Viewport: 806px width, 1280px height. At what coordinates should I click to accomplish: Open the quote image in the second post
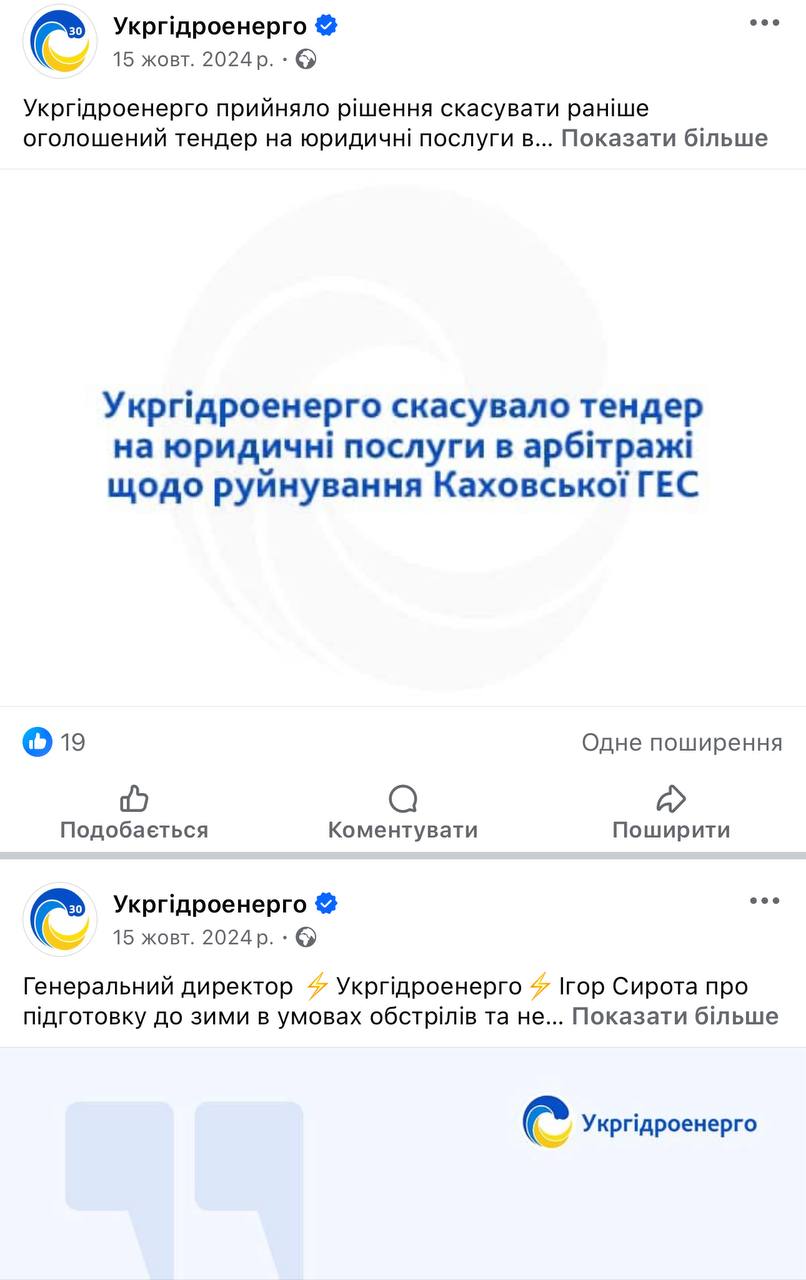[403, 1165]
